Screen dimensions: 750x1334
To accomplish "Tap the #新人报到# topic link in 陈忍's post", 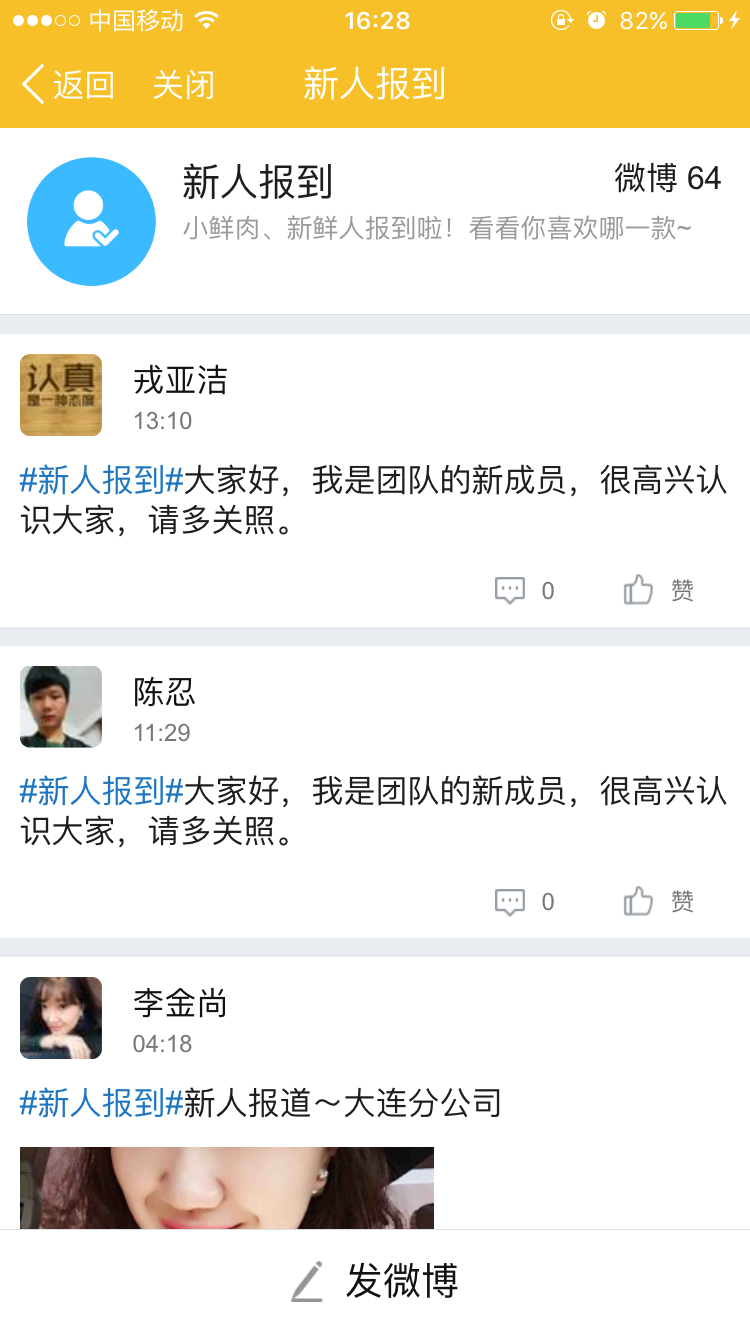I will coord(102,792).
